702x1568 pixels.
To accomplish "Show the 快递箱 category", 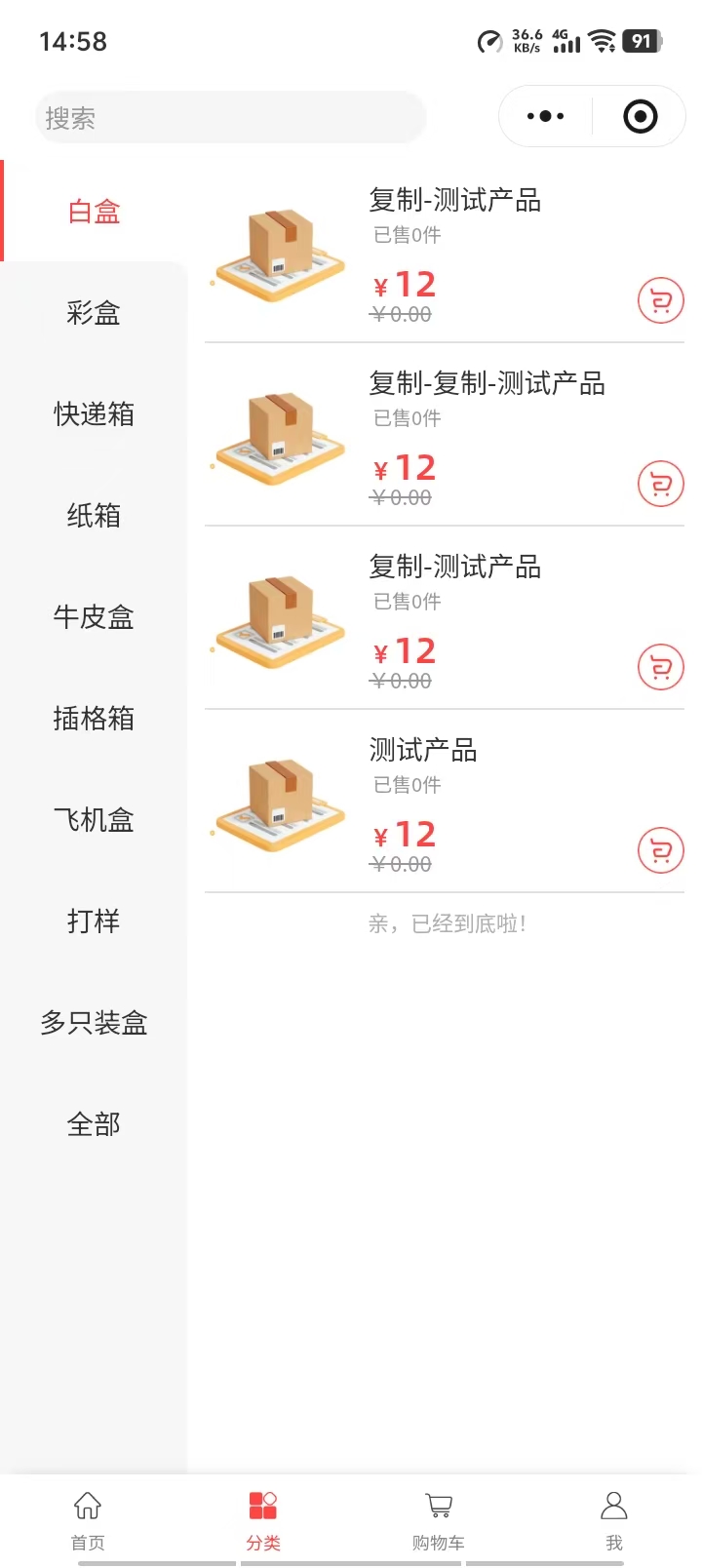I will (94, 414).
